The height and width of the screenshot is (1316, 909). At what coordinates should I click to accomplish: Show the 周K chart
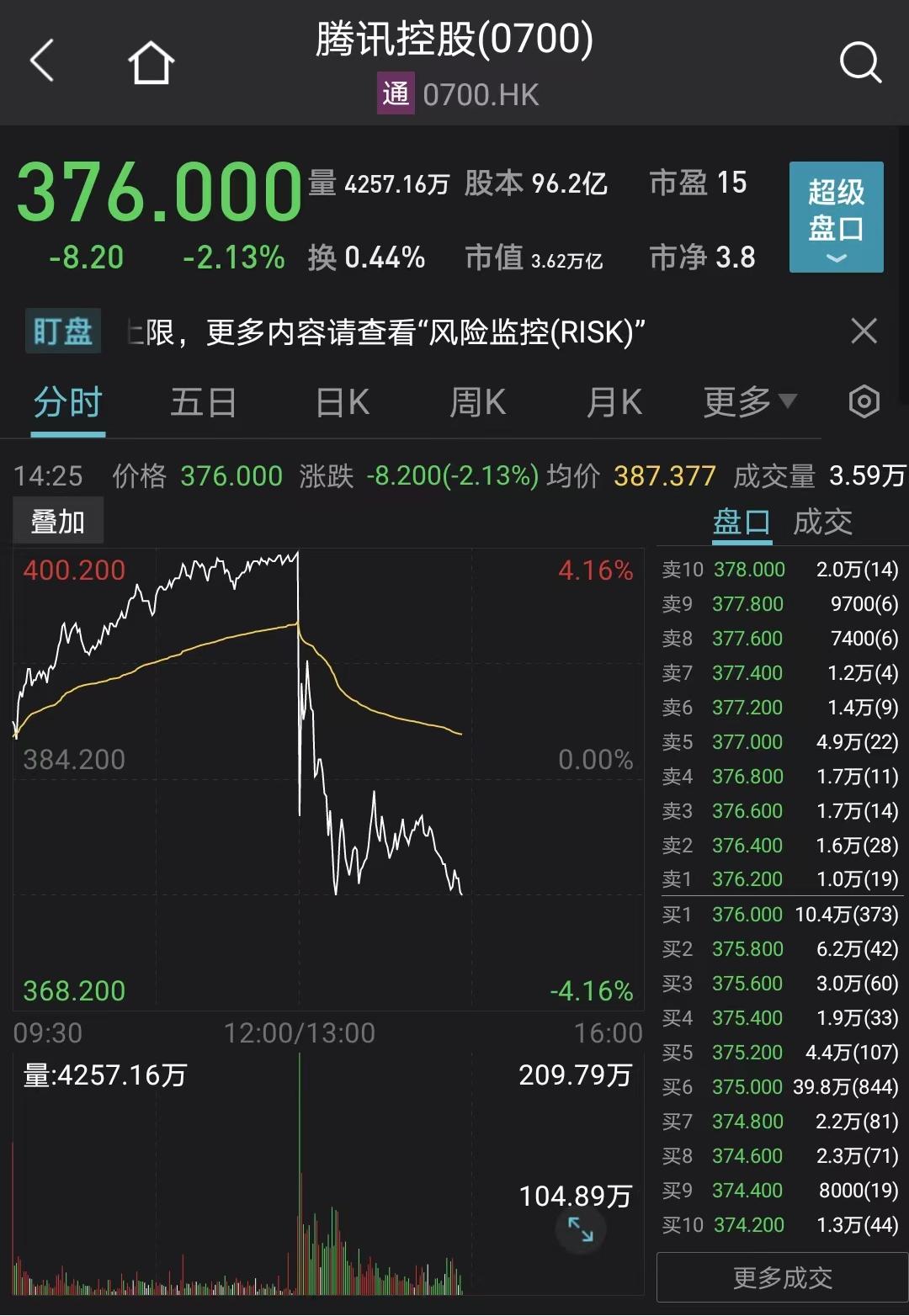477,403
